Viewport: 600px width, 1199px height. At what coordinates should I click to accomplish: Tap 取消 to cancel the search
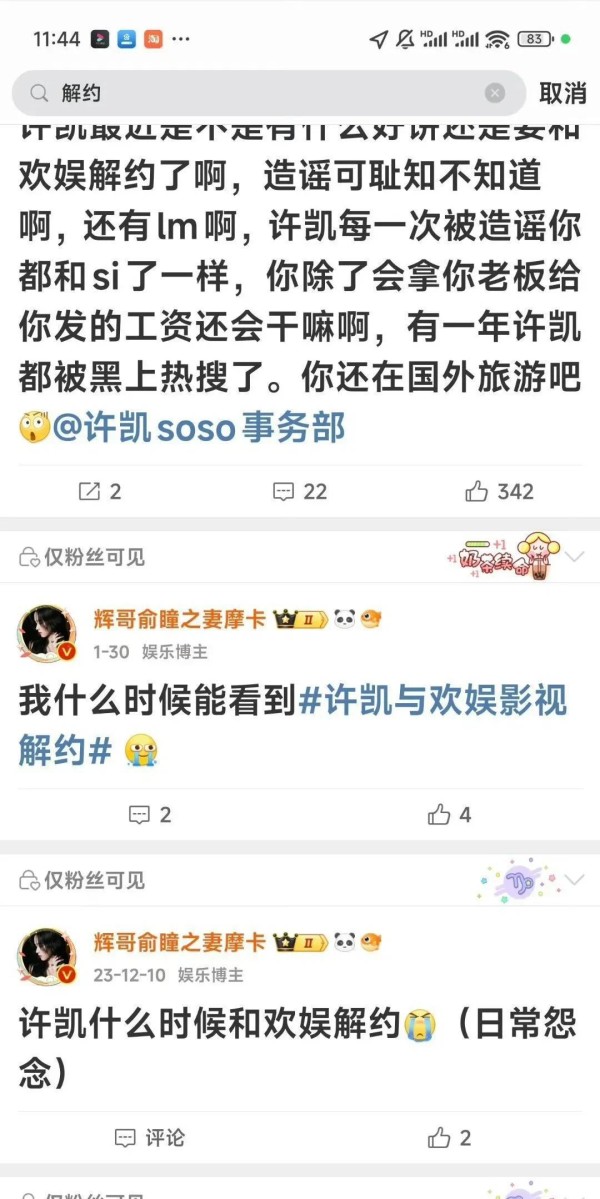[563, 93]
